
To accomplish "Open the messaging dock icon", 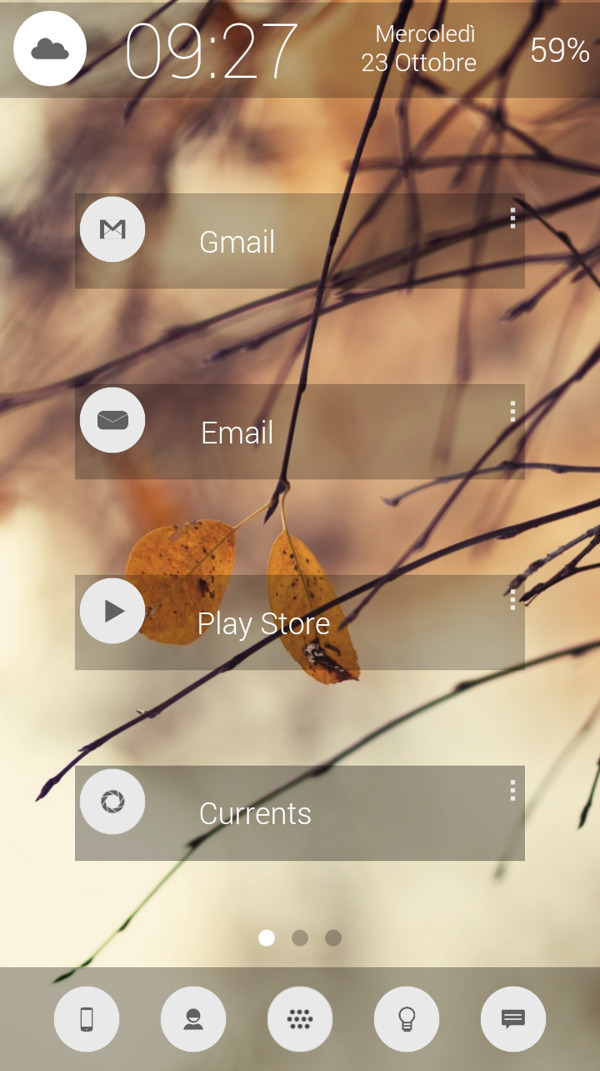I will tap(513, 1019).
